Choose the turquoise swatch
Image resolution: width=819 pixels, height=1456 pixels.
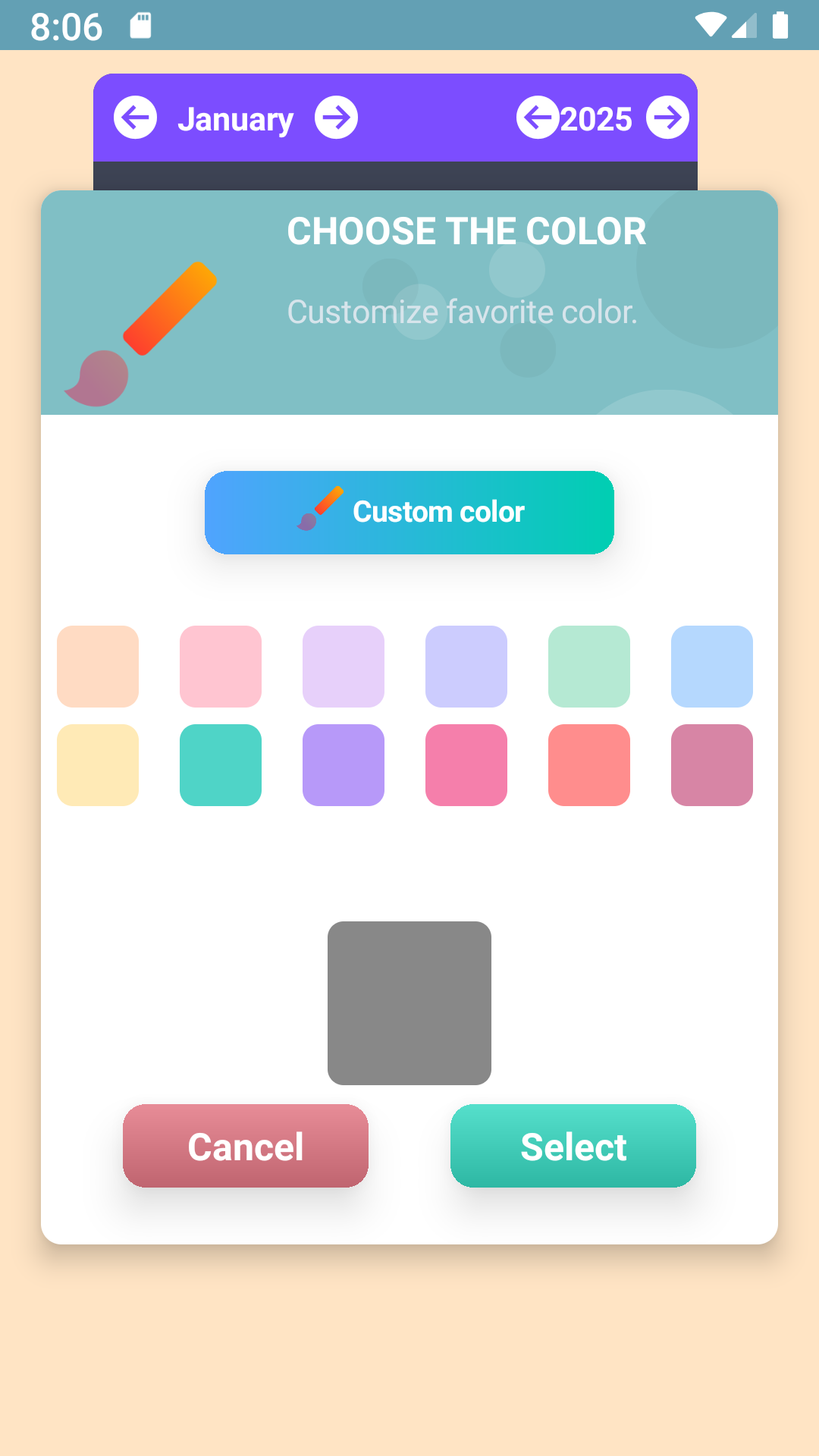221,765
